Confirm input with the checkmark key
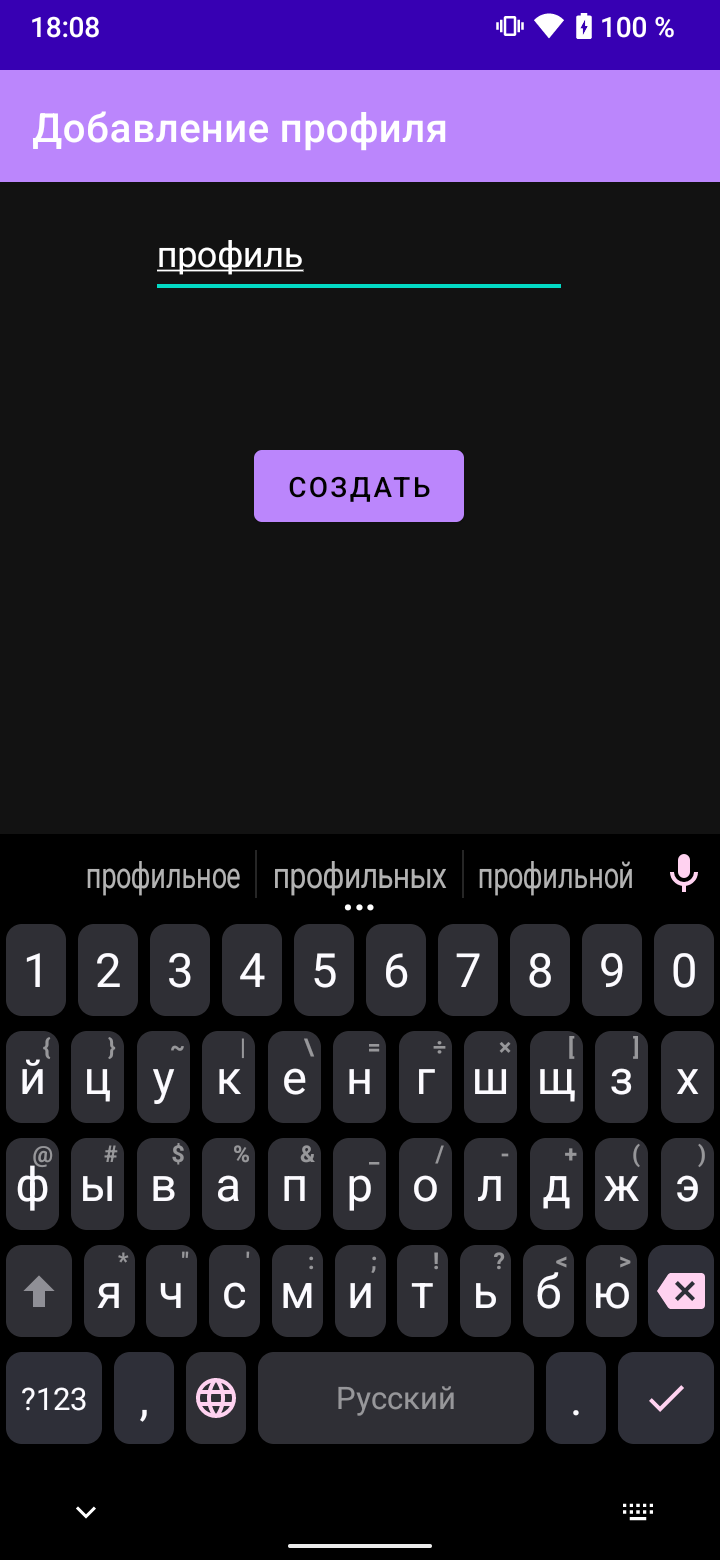 (x=666, y=1398)
